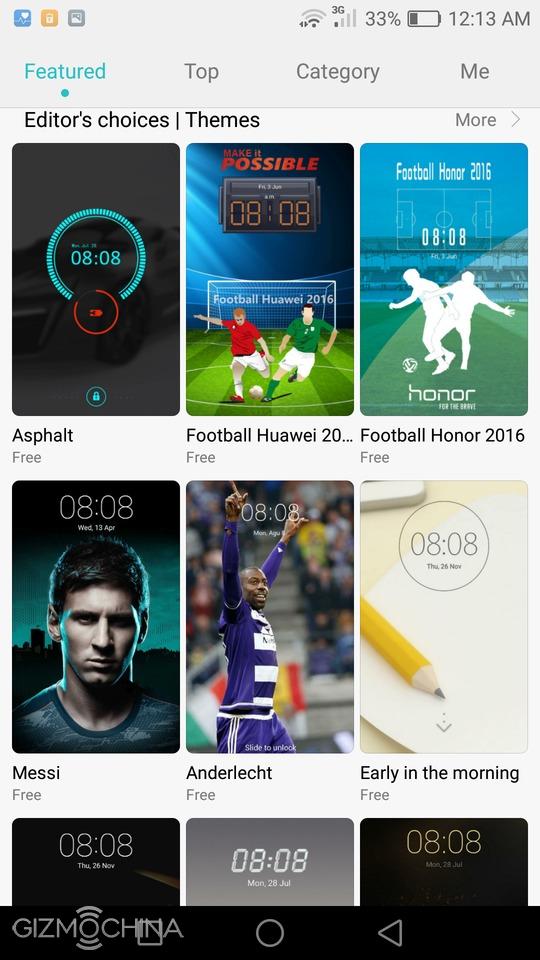View the Football Huawei 2016 theme
Viewport: 540px width, 960px height.
point(270,279)
